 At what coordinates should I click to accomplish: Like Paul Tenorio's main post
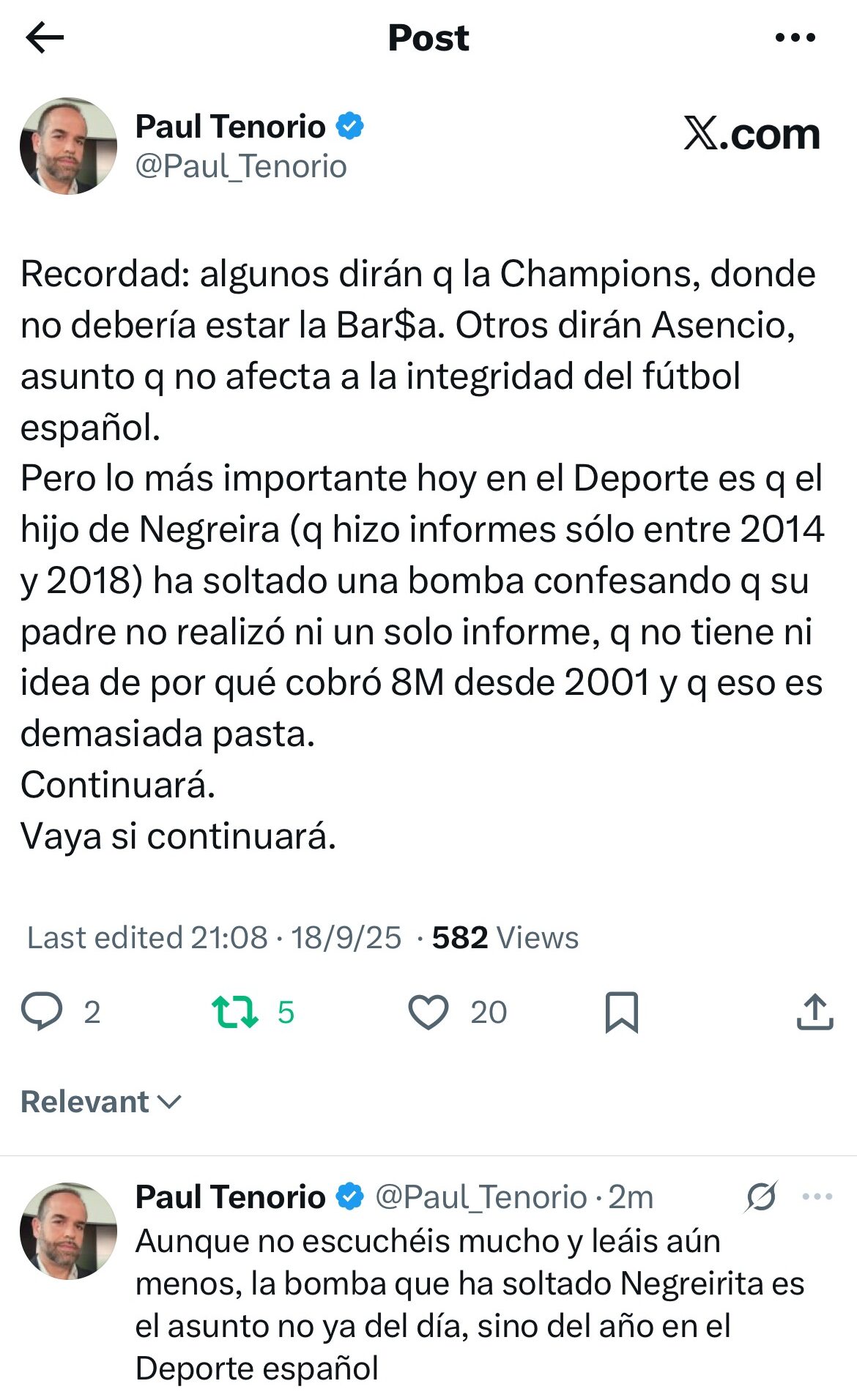[428, 1011]
